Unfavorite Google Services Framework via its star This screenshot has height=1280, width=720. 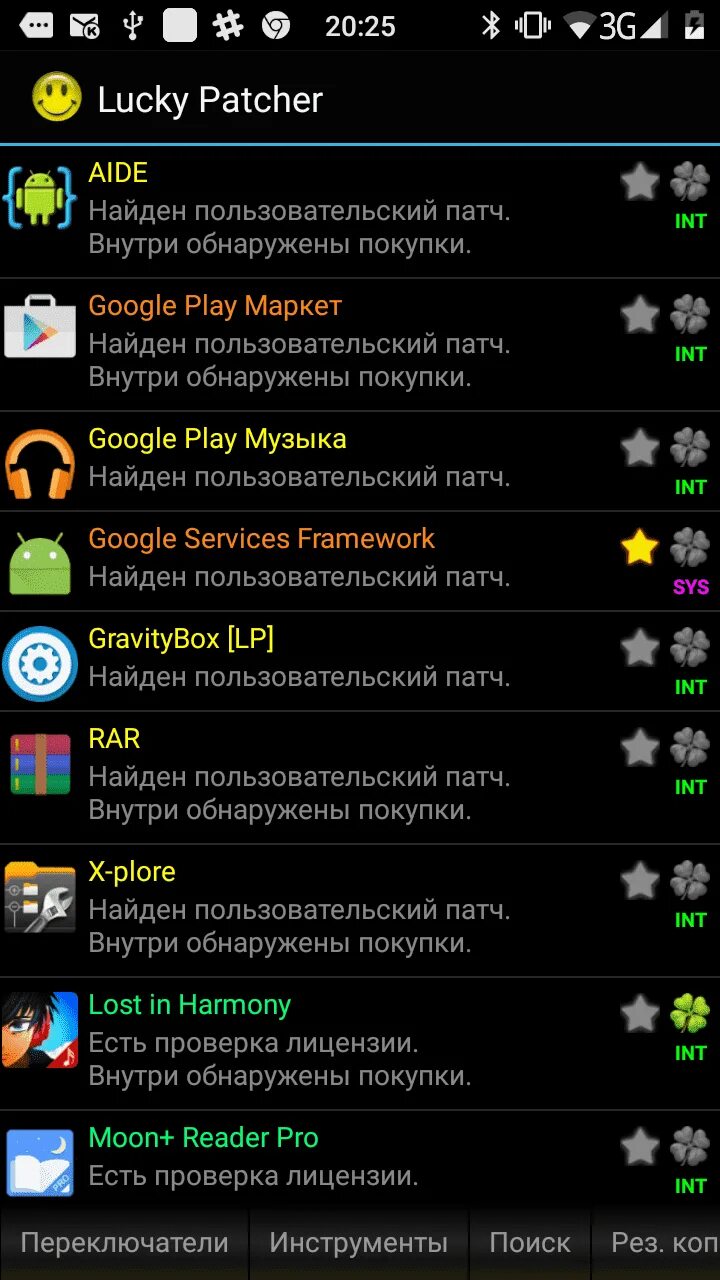639,547
